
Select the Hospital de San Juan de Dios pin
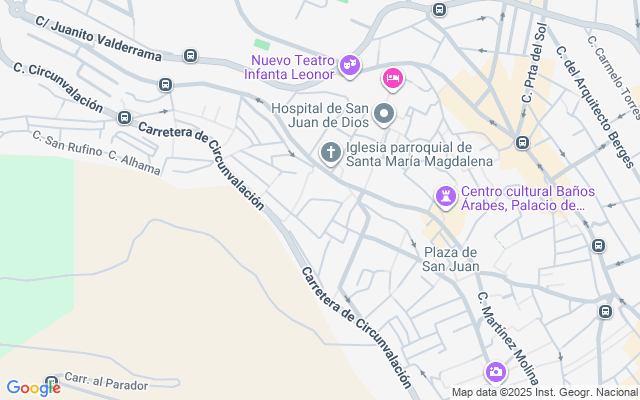(x=384, y=115)
